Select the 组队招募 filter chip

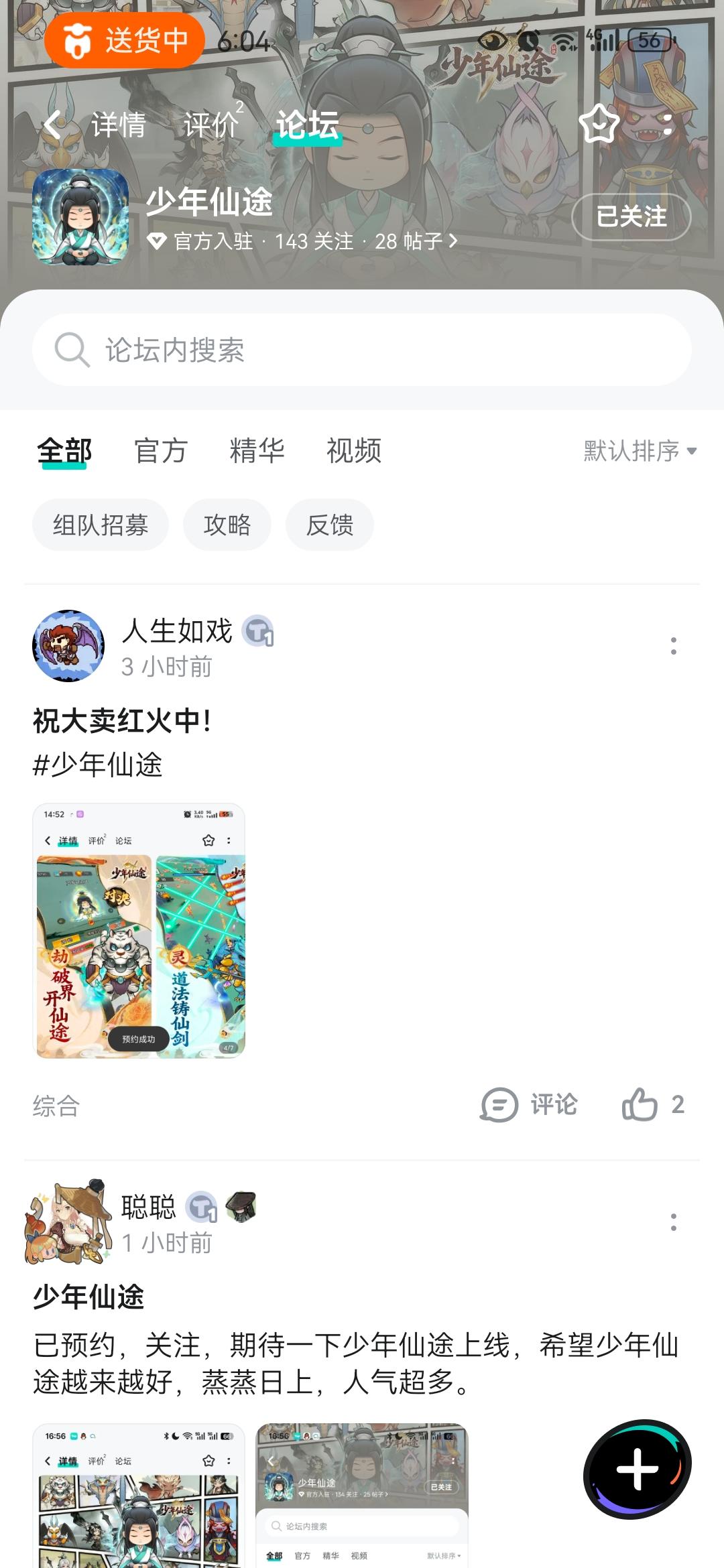[x=99, y=525]
